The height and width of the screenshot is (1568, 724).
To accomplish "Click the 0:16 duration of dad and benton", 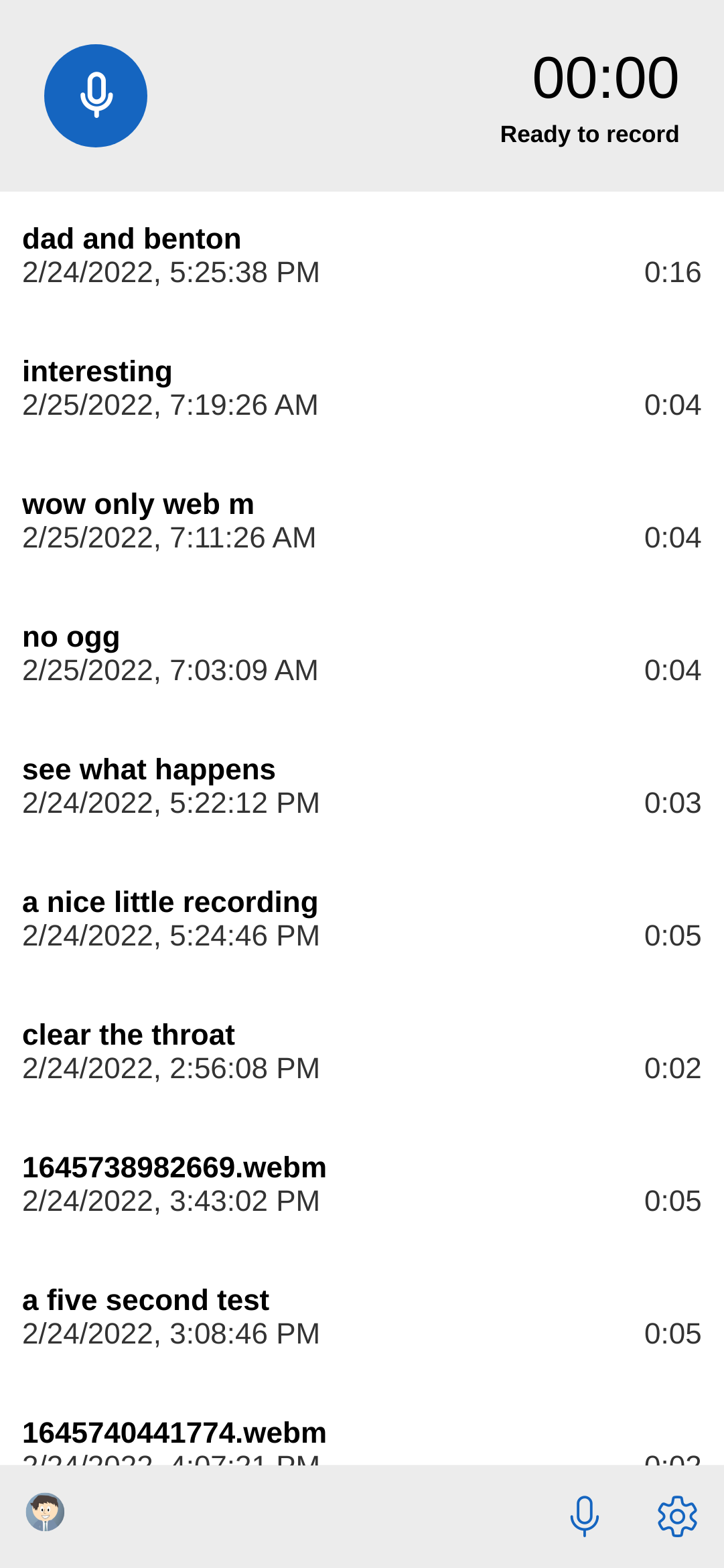I will 673,272.
